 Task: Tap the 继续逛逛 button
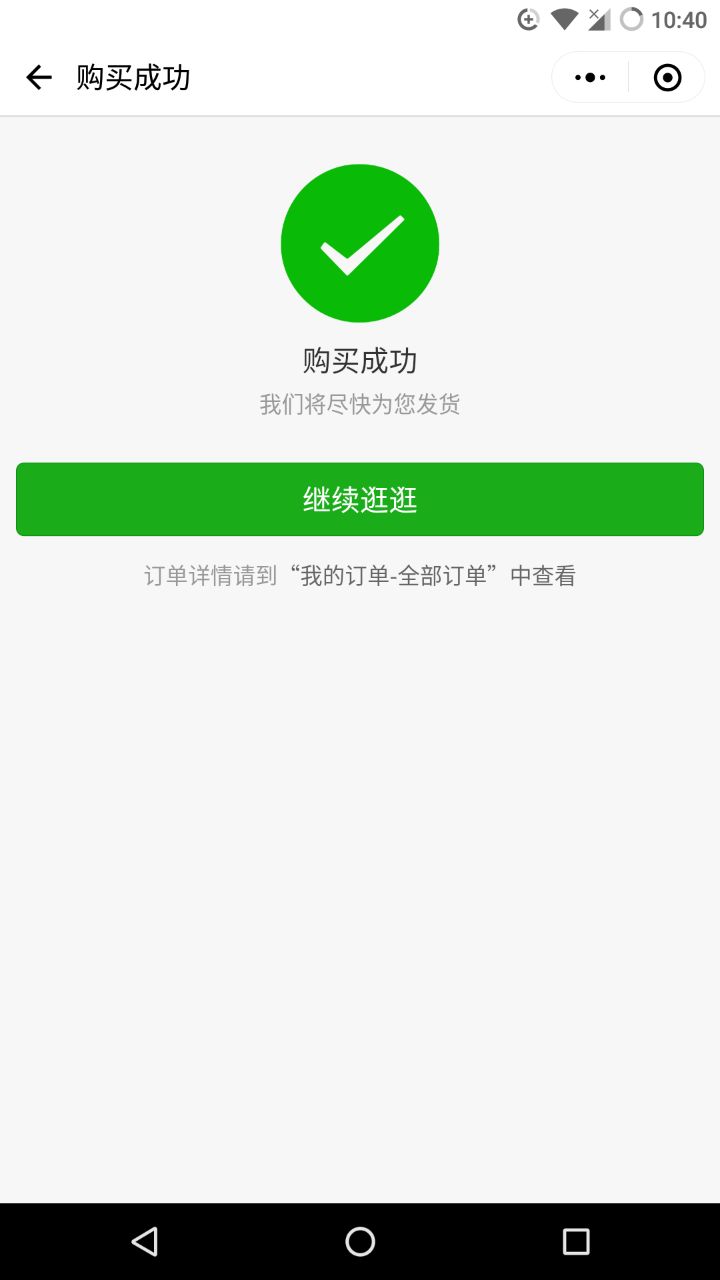pyautogui.click(x=360, y=499)
